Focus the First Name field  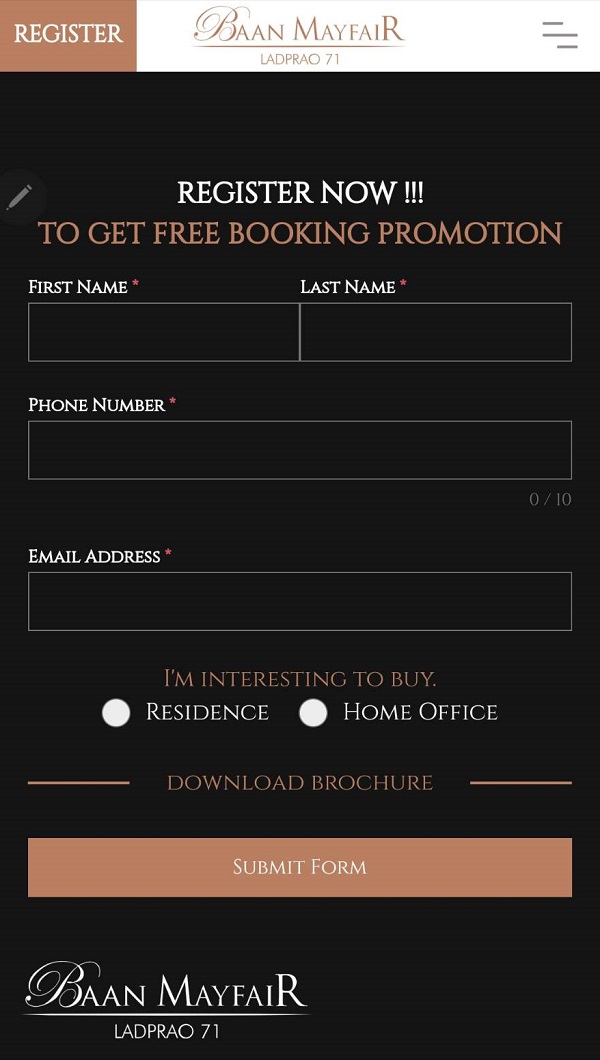[164, 332]
